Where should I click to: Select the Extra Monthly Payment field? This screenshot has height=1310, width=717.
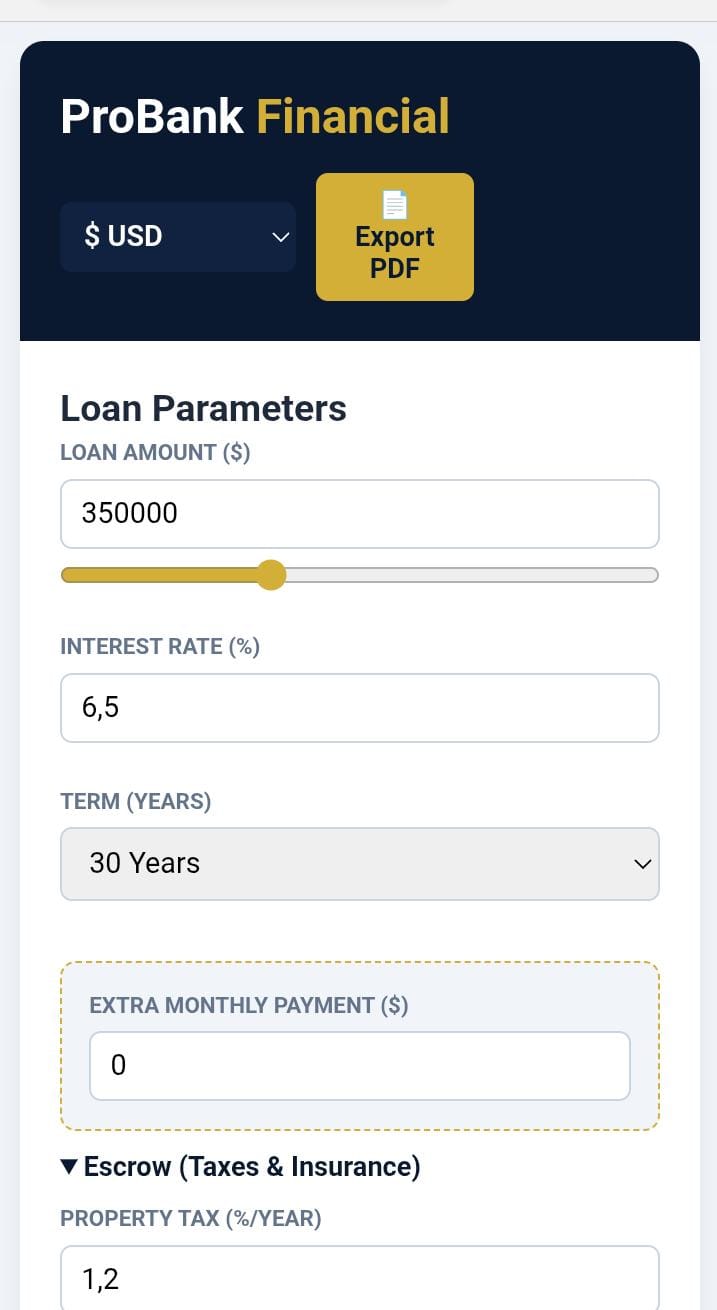[360, 1066]
